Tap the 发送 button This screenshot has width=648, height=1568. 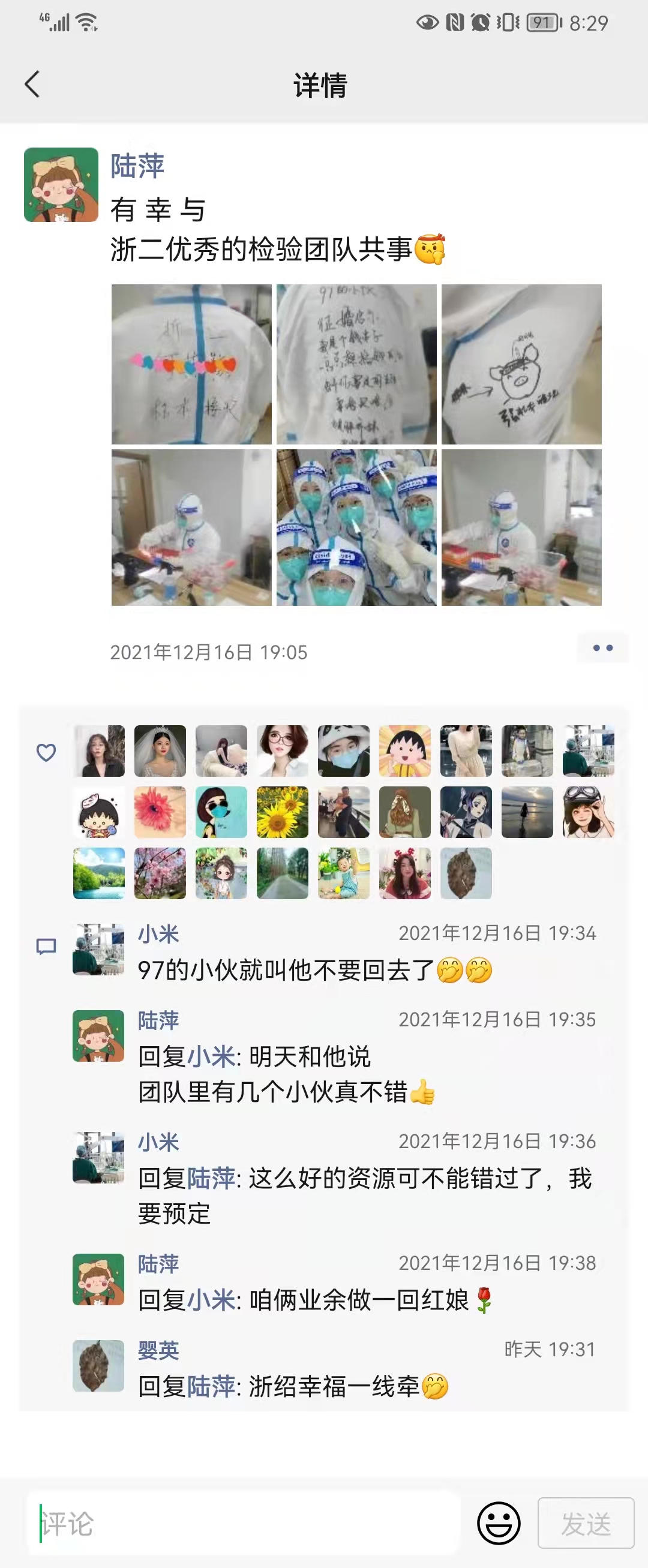tap(585, 1524)
